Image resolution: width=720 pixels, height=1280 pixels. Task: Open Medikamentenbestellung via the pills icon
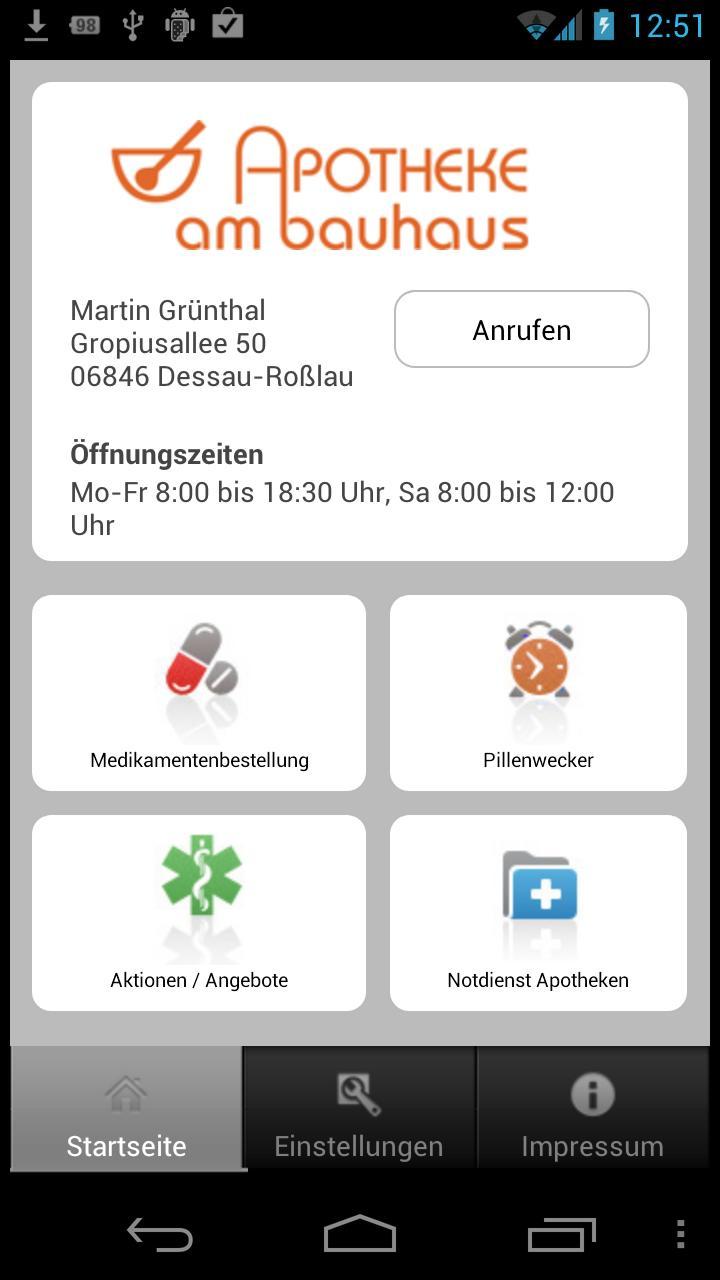click(197, 665)
